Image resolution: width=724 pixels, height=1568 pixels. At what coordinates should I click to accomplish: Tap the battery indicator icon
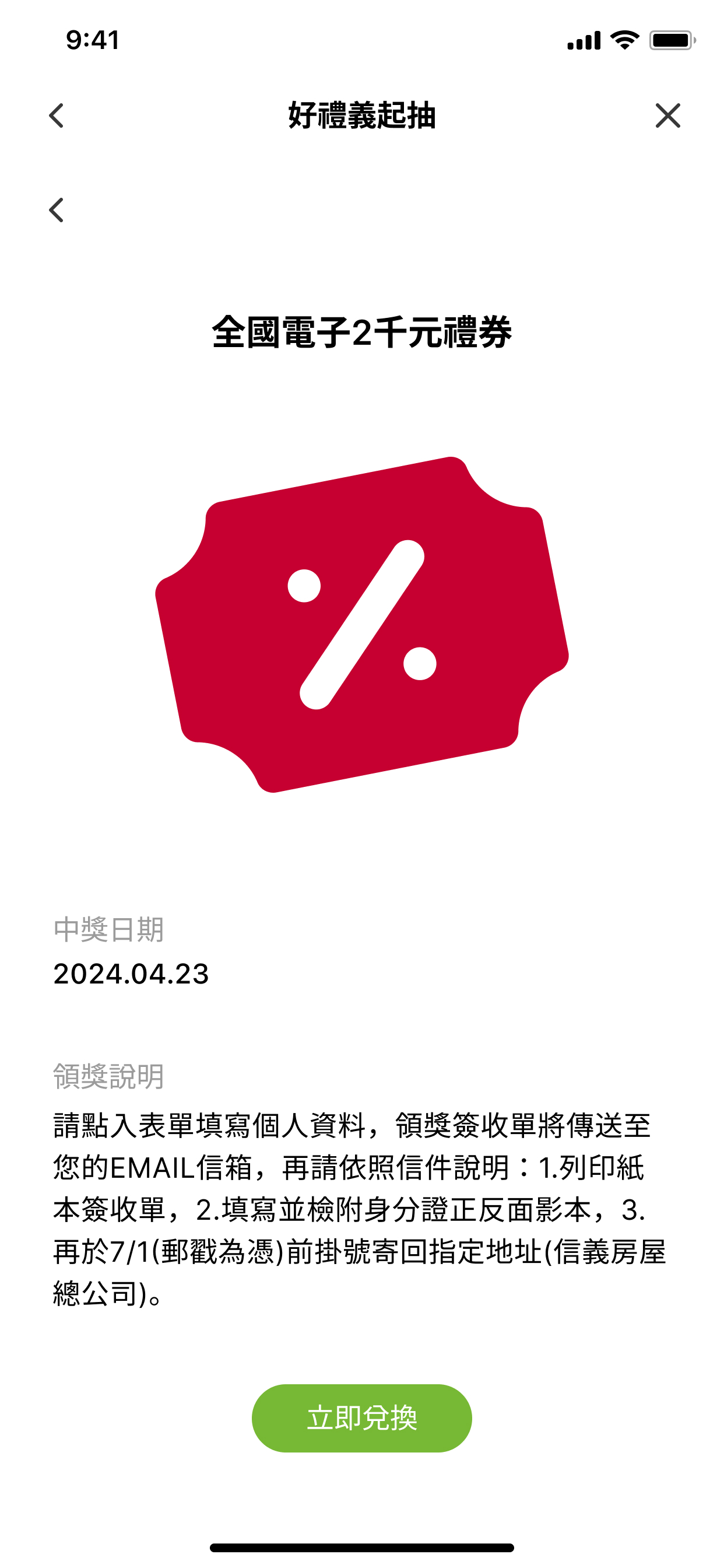[x=672, y=38]
